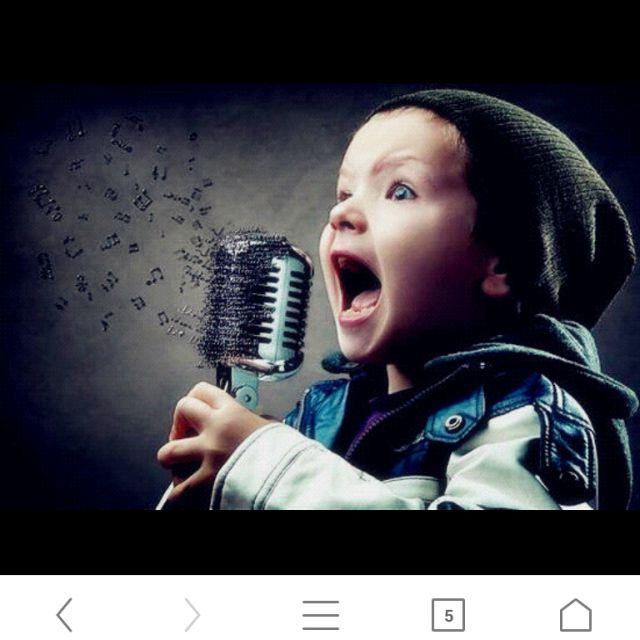Go to the browser home page
Image resolution: width=640 pixels, height=640 pixels.
(x=575, y=615)
